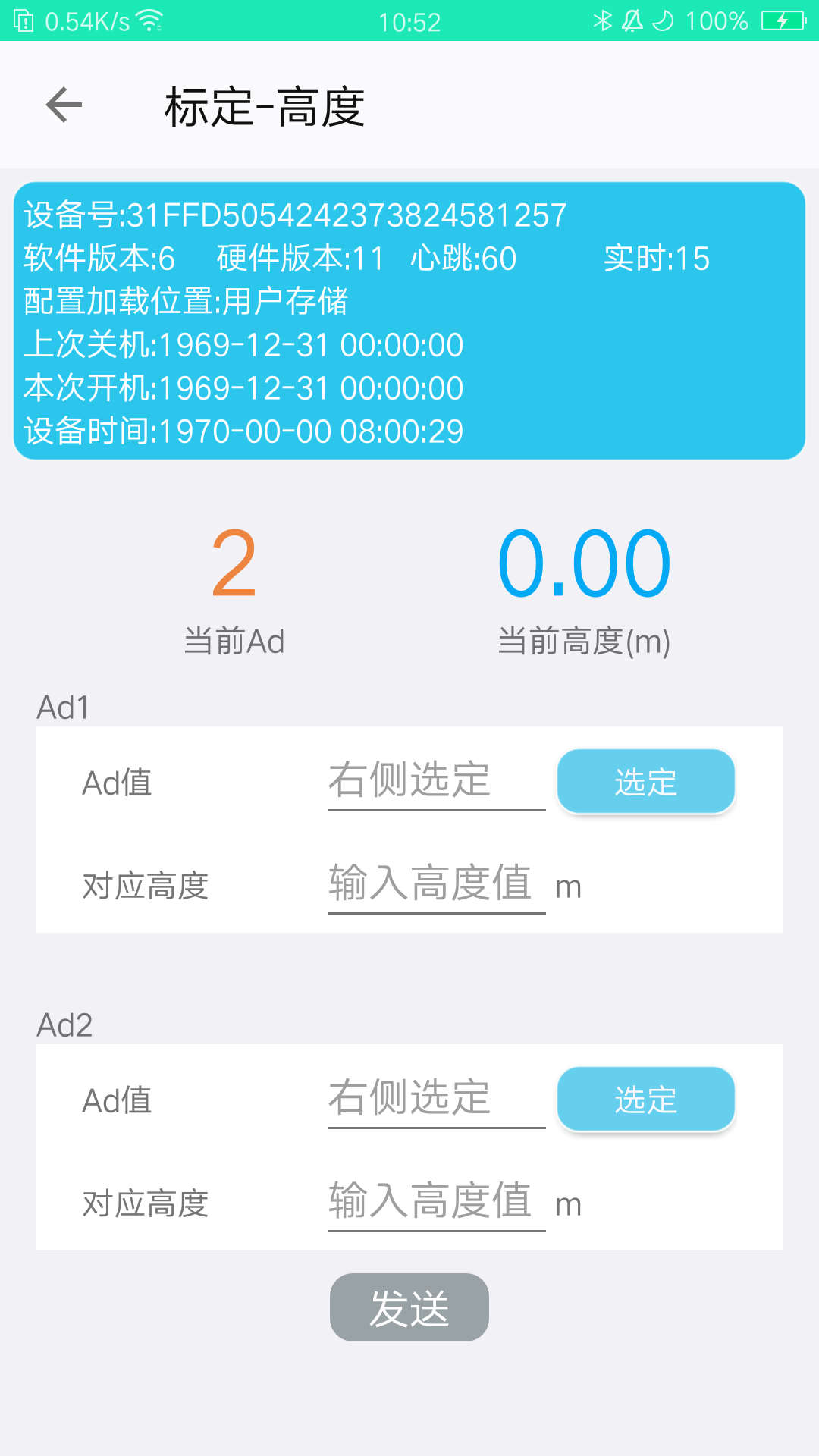Tap 选定 button in Ad1 section
The width and height of the screenshot is (819, 1456).
point(646,782)
